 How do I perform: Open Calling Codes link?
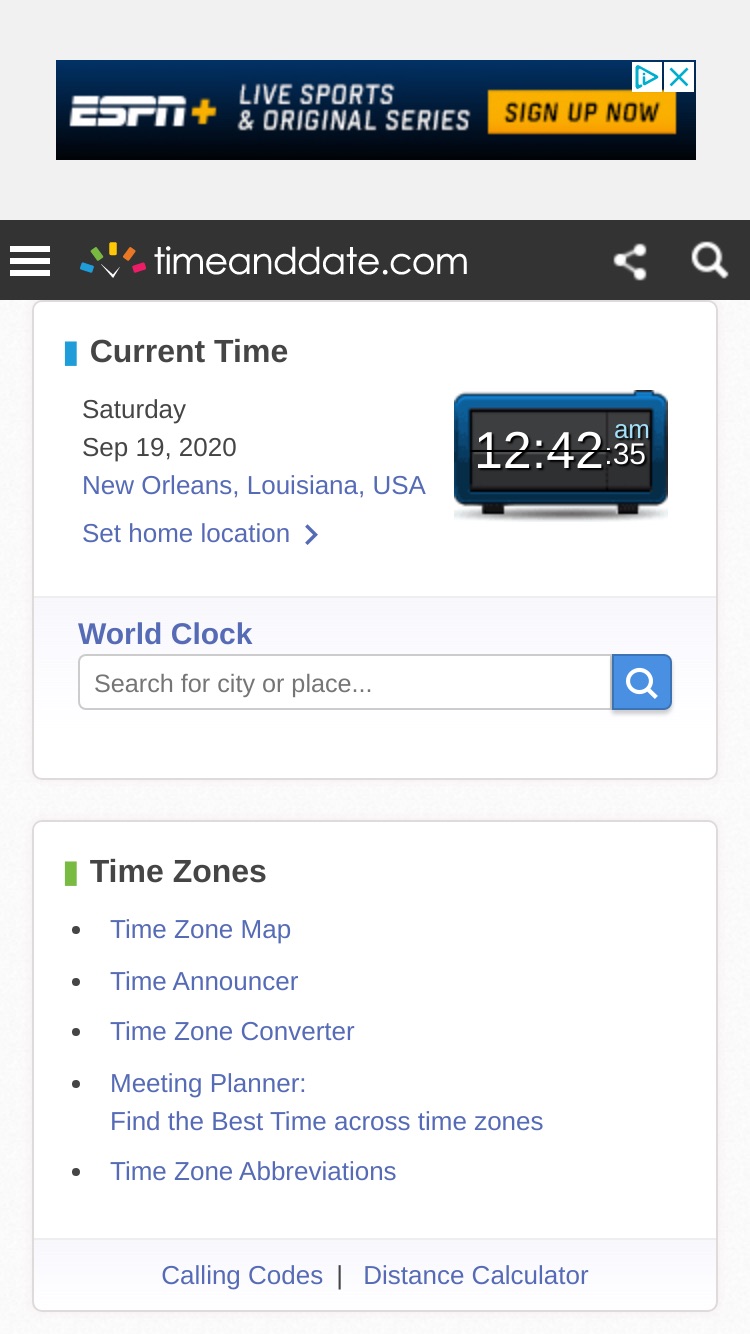(242, 1276)
